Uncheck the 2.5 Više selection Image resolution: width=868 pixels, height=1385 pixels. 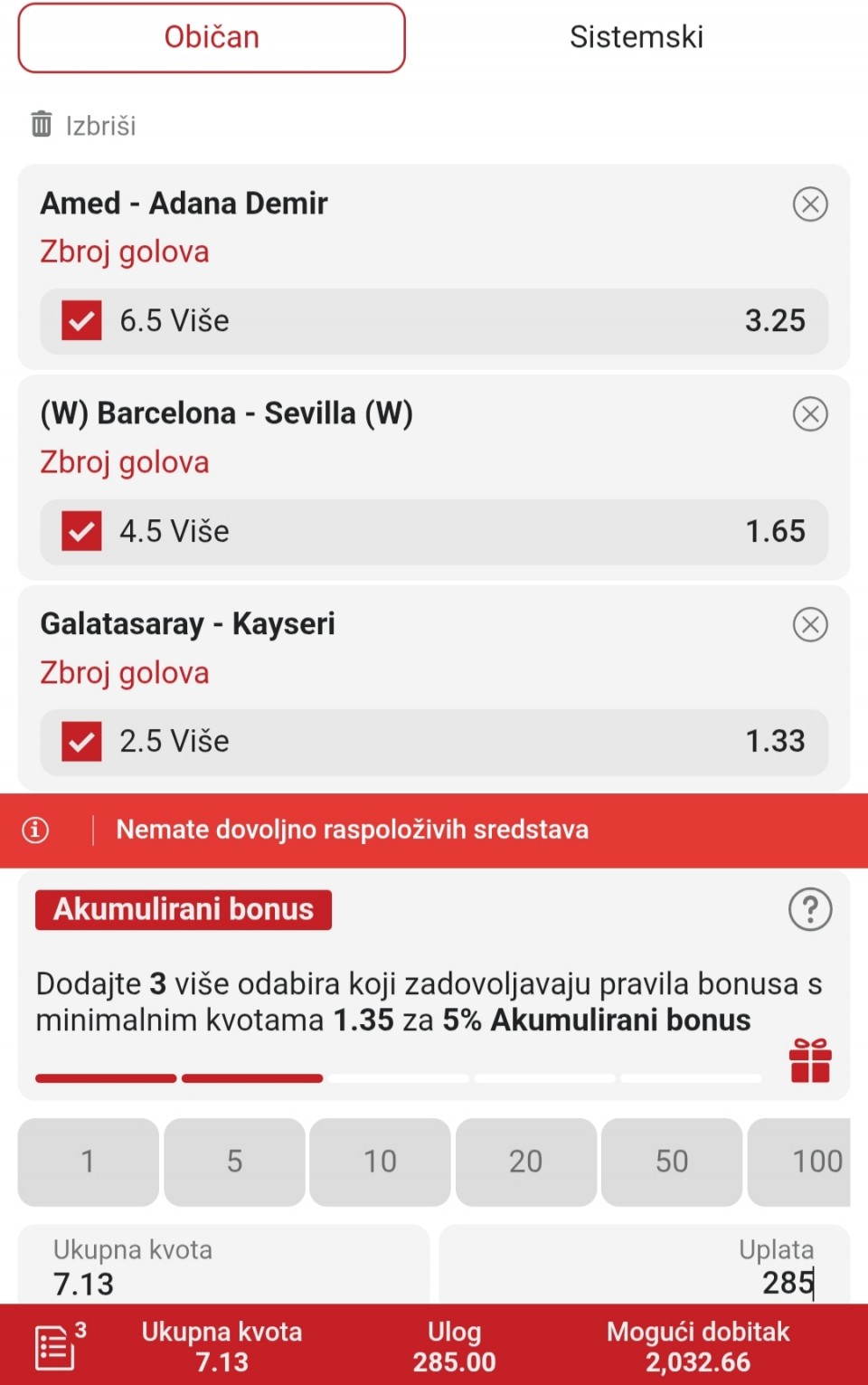81,742
